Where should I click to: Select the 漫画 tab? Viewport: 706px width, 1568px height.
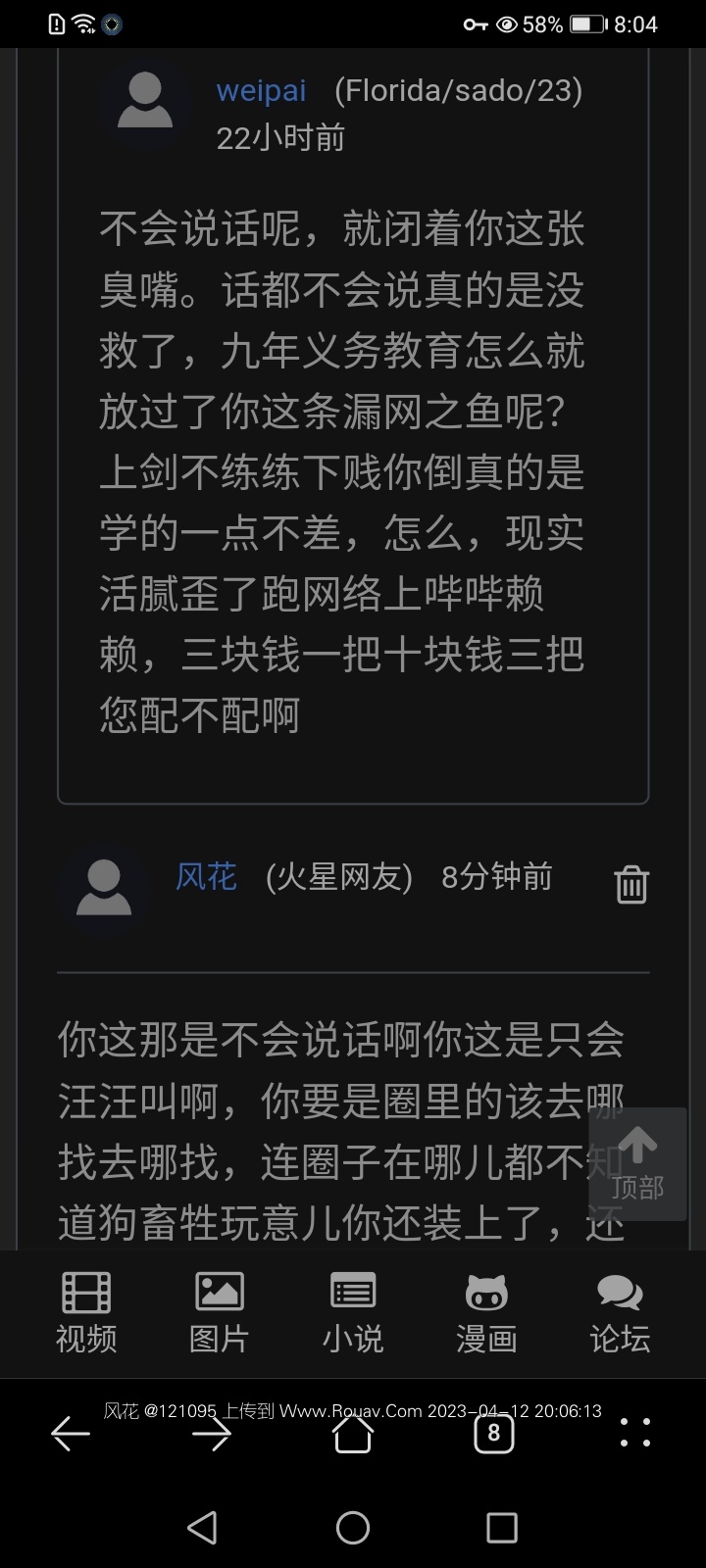tap(486, 1312)
